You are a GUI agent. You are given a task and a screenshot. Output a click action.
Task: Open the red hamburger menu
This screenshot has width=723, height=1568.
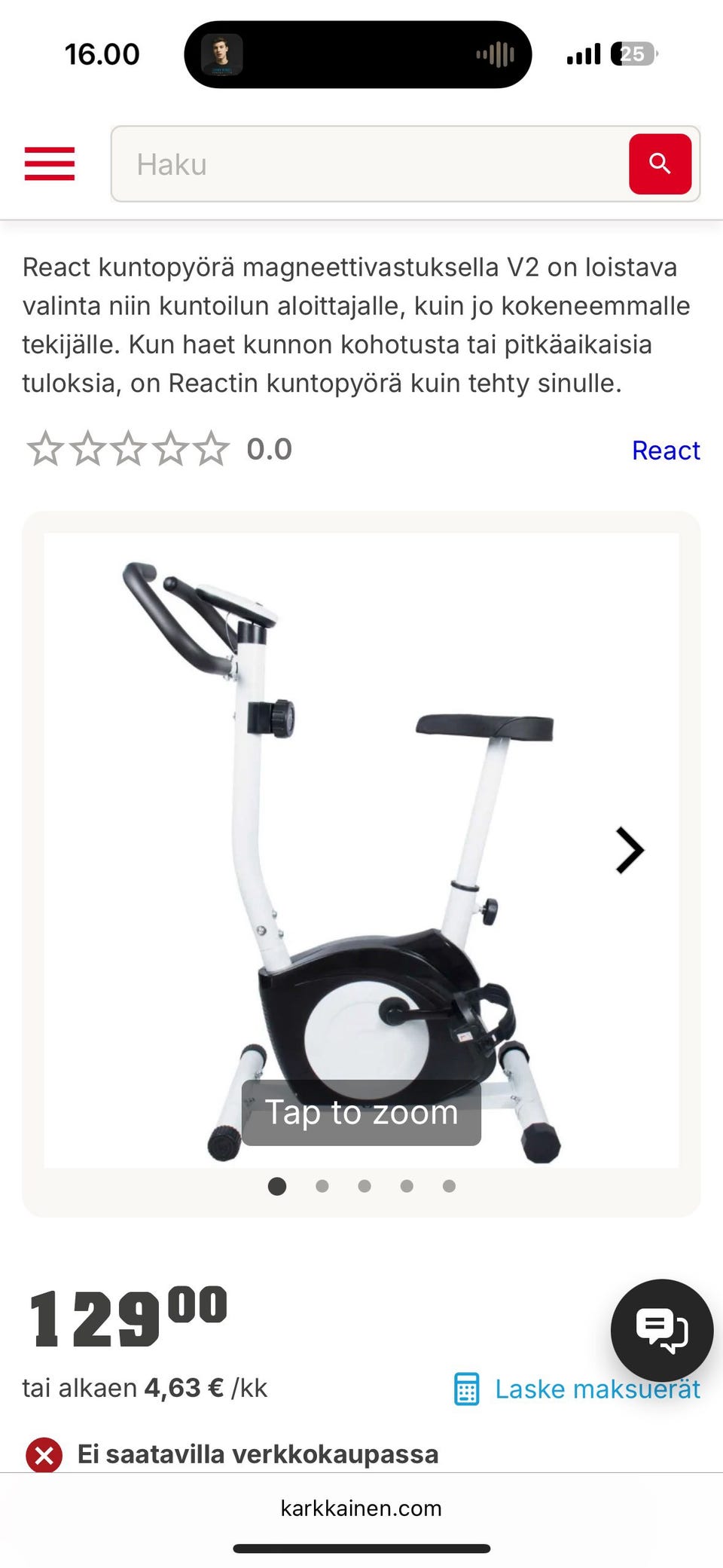tap(50, 164)
